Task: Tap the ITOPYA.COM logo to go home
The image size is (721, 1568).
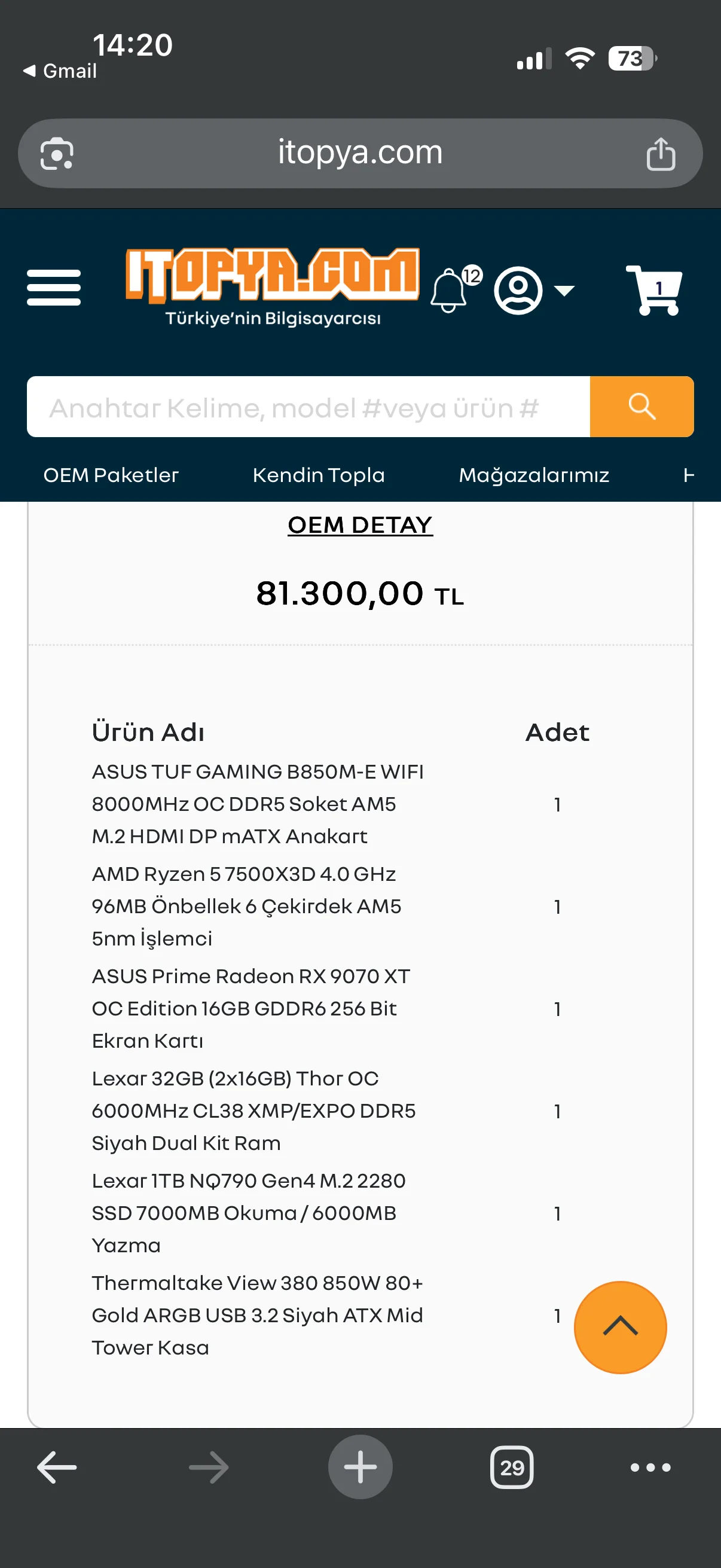Action: click(273, 286)
